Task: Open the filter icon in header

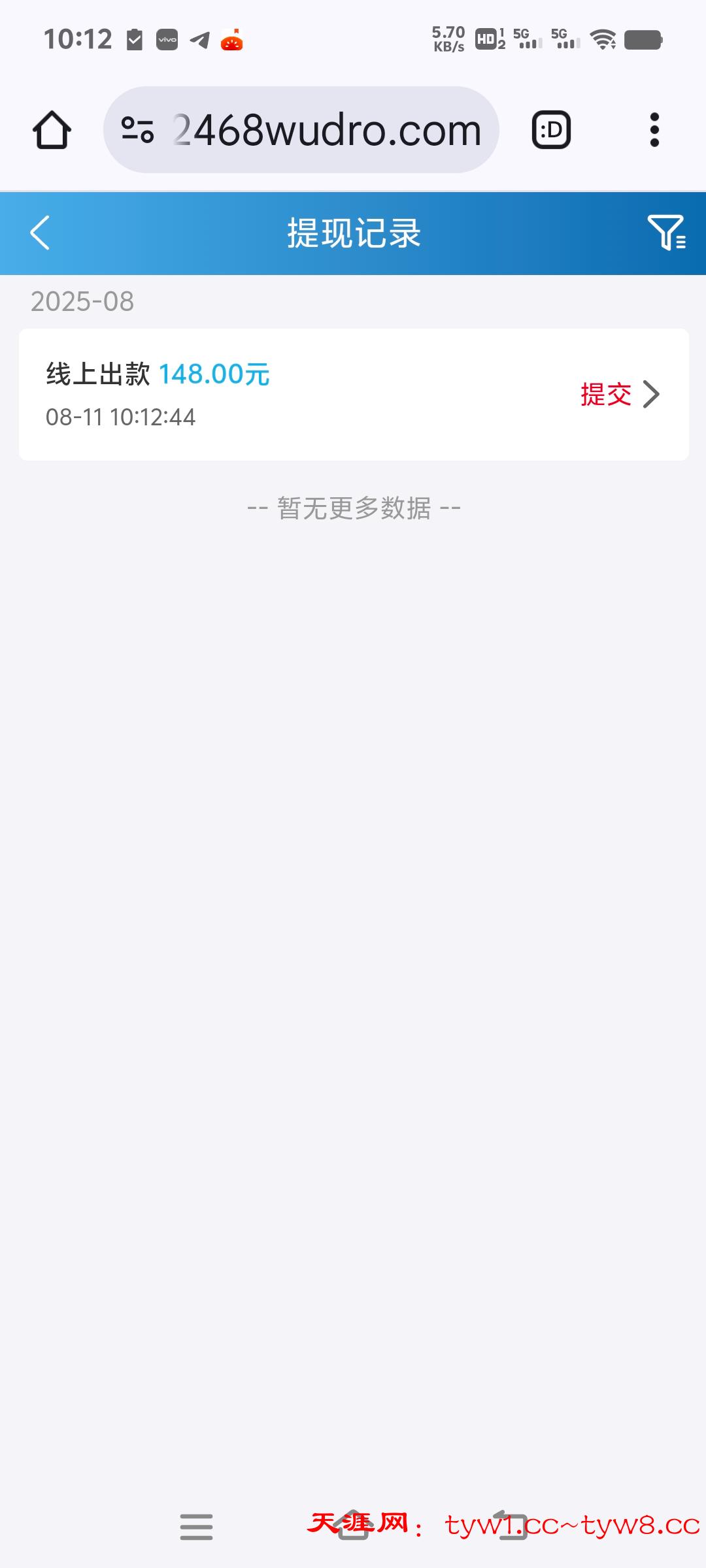Action: [665, 233]
